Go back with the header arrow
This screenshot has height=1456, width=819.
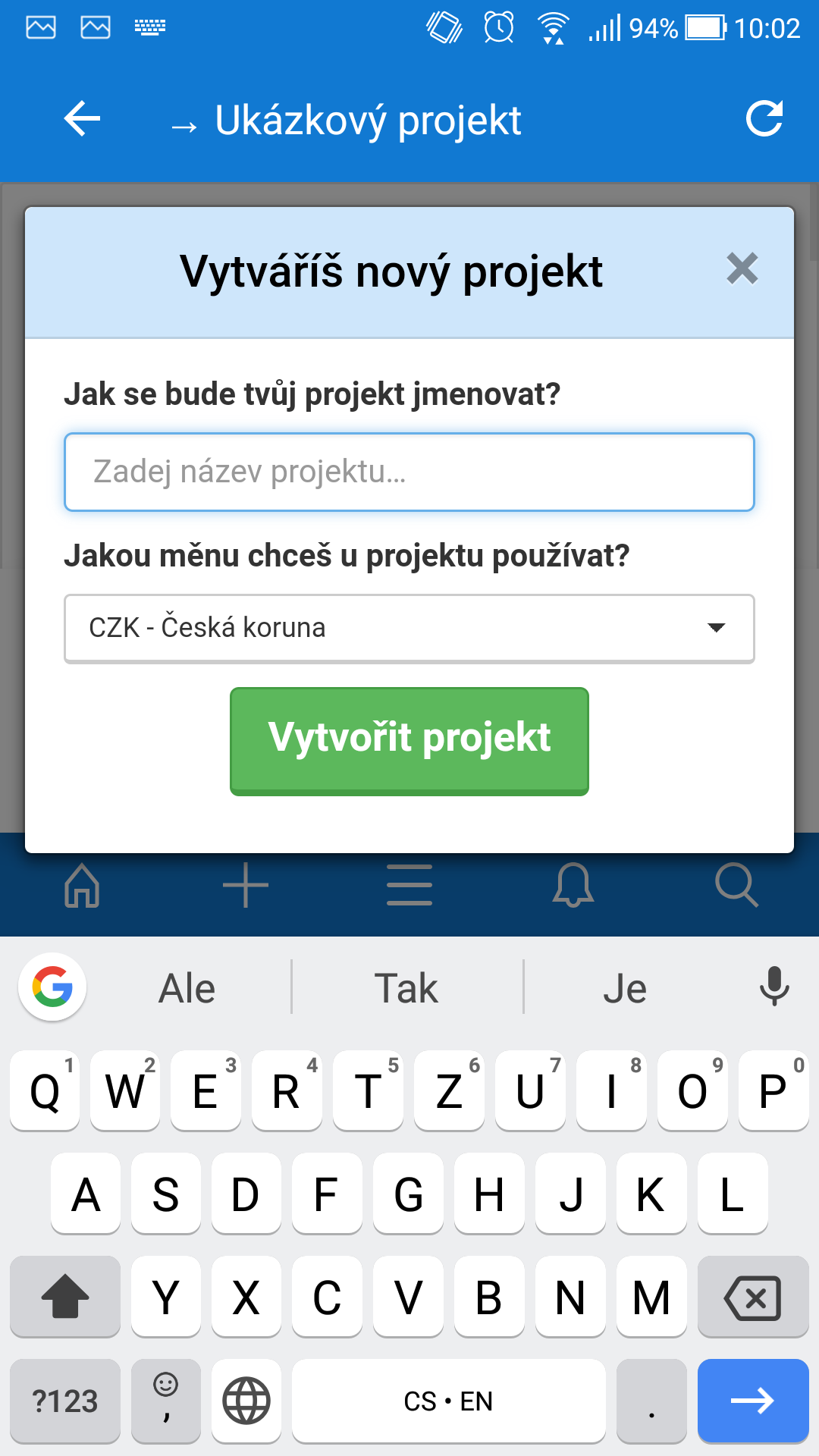click(82, 119)
